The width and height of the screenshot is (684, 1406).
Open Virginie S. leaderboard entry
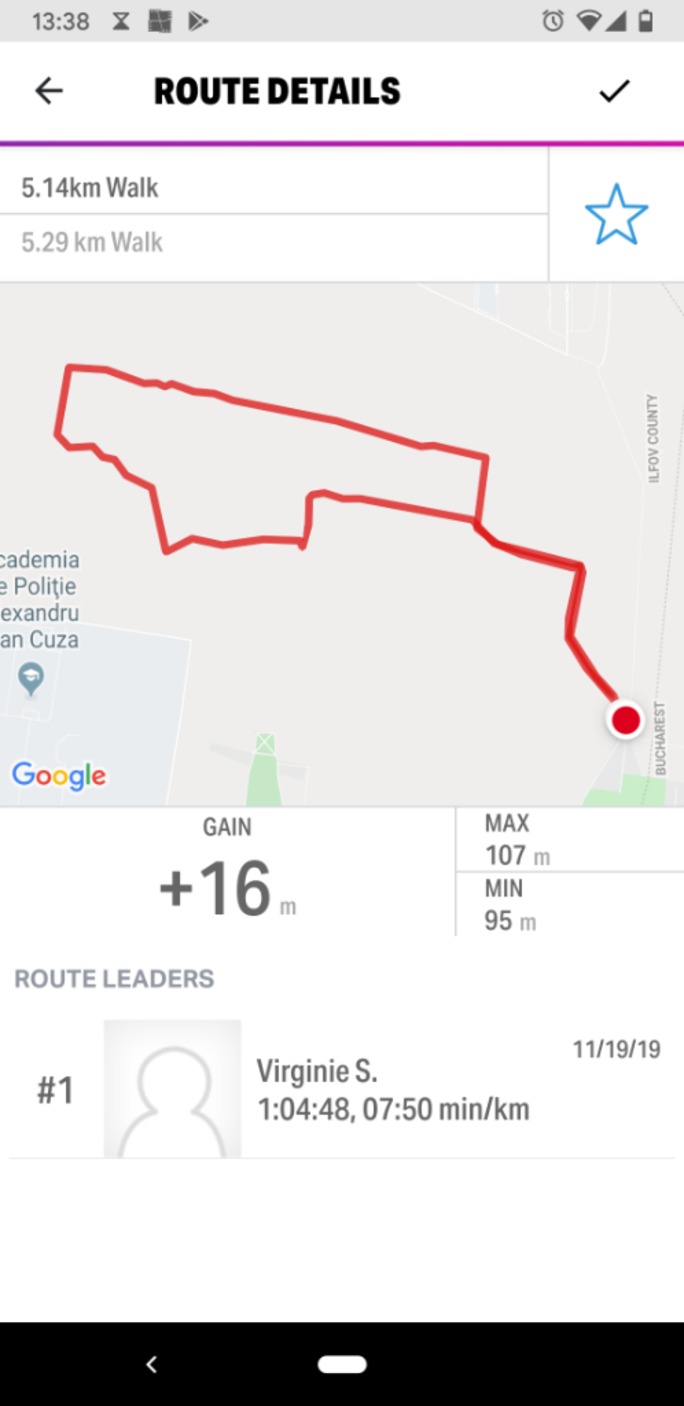click(342, 1089)
